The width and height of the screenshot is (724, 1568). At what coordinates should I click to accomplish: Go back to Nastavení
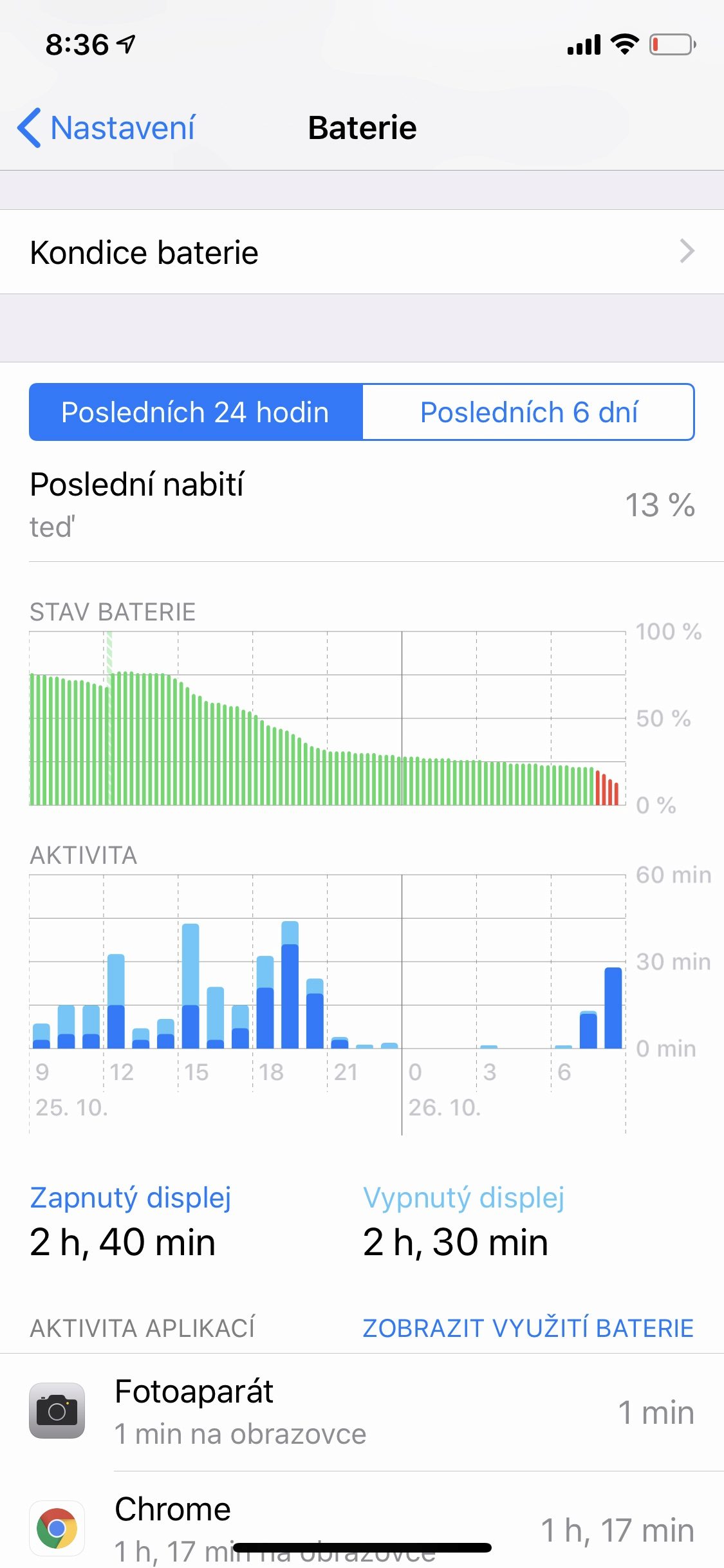(106, 127)
